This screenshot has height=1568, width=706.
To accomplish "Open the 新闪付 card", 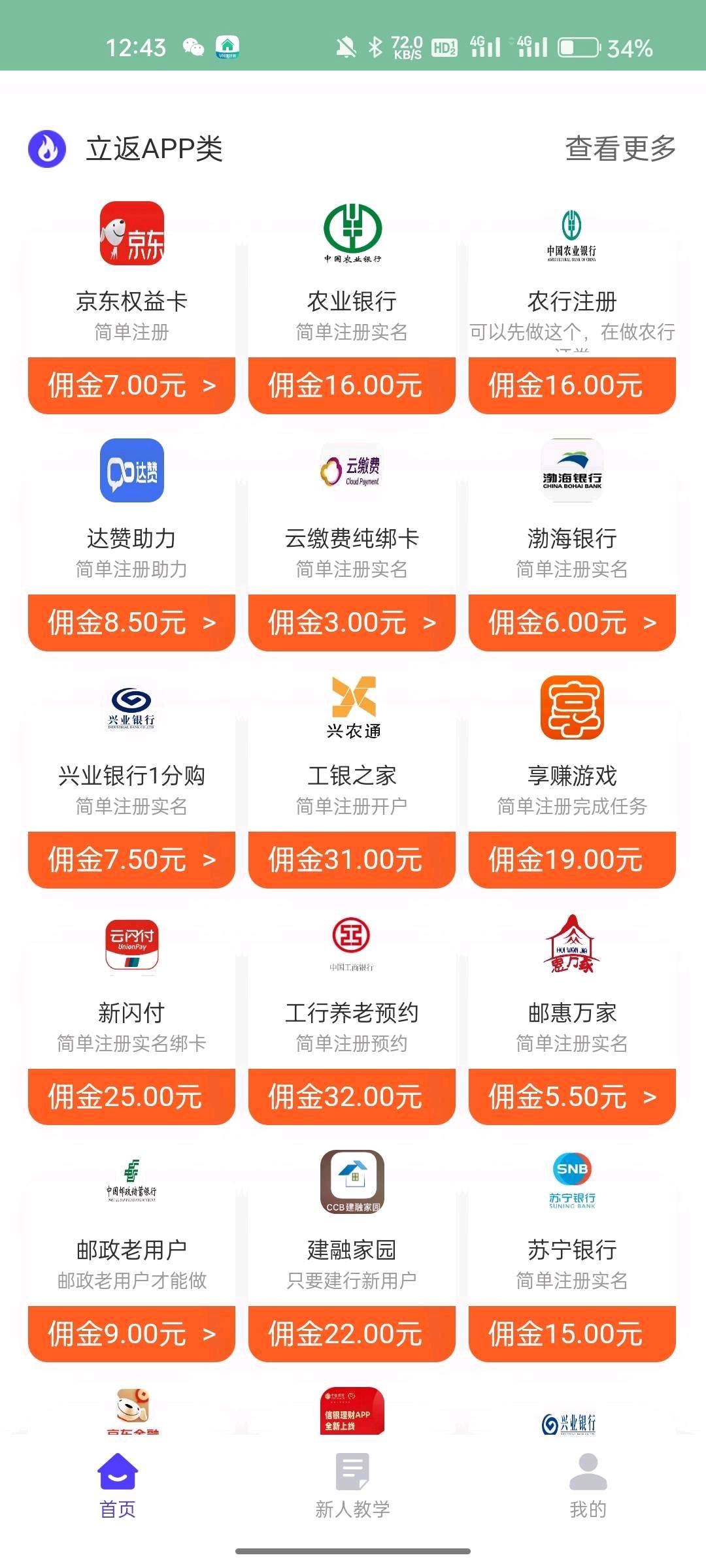I will pyautogui.click(x=131, y=1019).
